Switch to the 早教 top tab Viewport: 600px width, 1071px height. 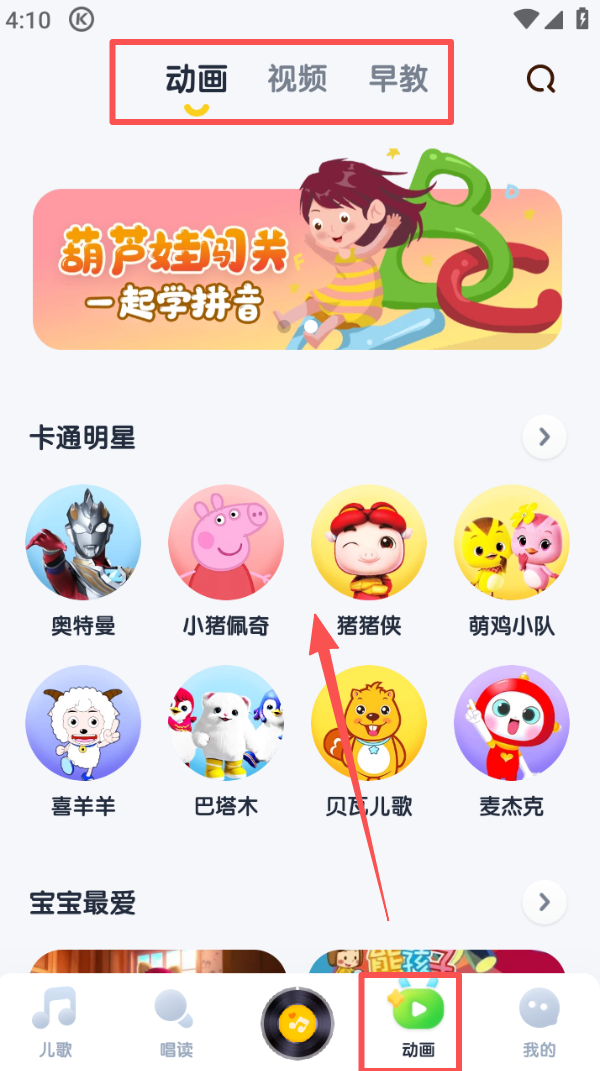pos(398,79)
